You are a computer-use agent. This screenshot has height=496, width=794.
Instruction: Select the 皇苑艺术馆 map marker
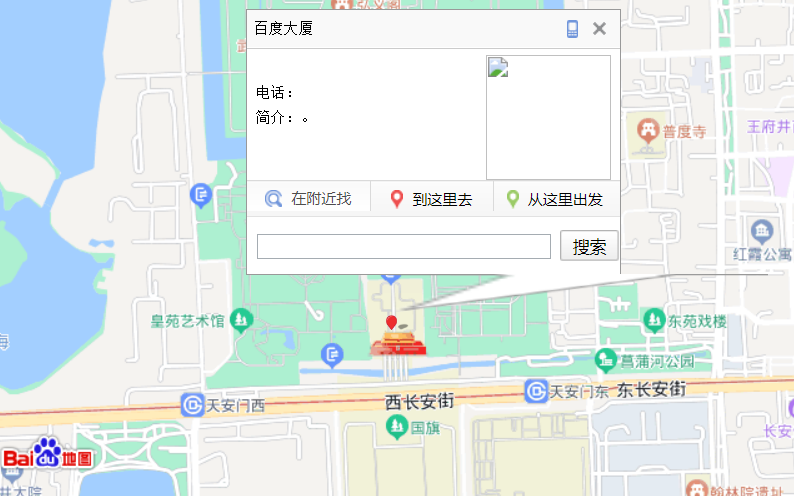[x=241, y=320]
